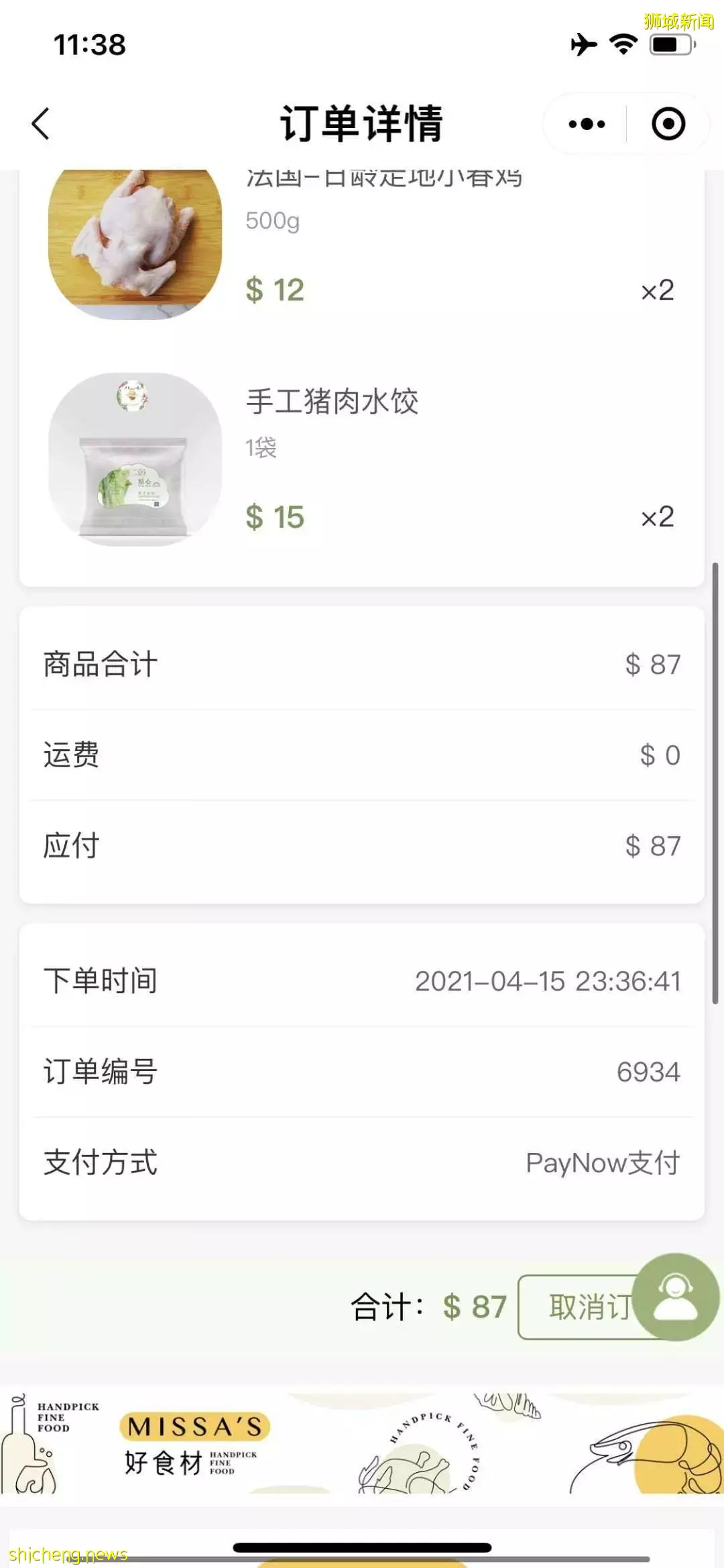The image size is (724, 1568).
Task: Open the 手工猪肉水饺 product item
Action: coord(362,459)
